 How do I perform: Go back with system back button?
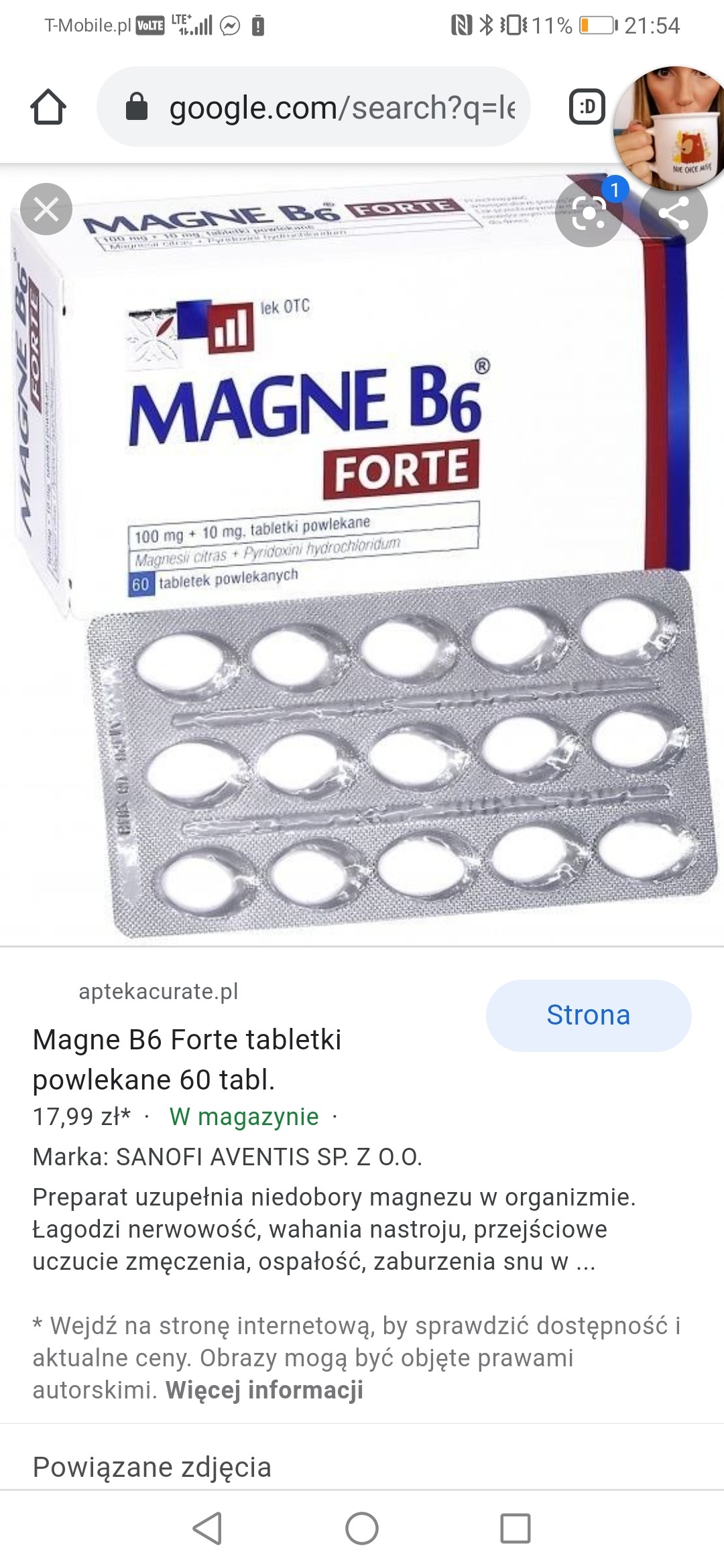click(207, 1528)
